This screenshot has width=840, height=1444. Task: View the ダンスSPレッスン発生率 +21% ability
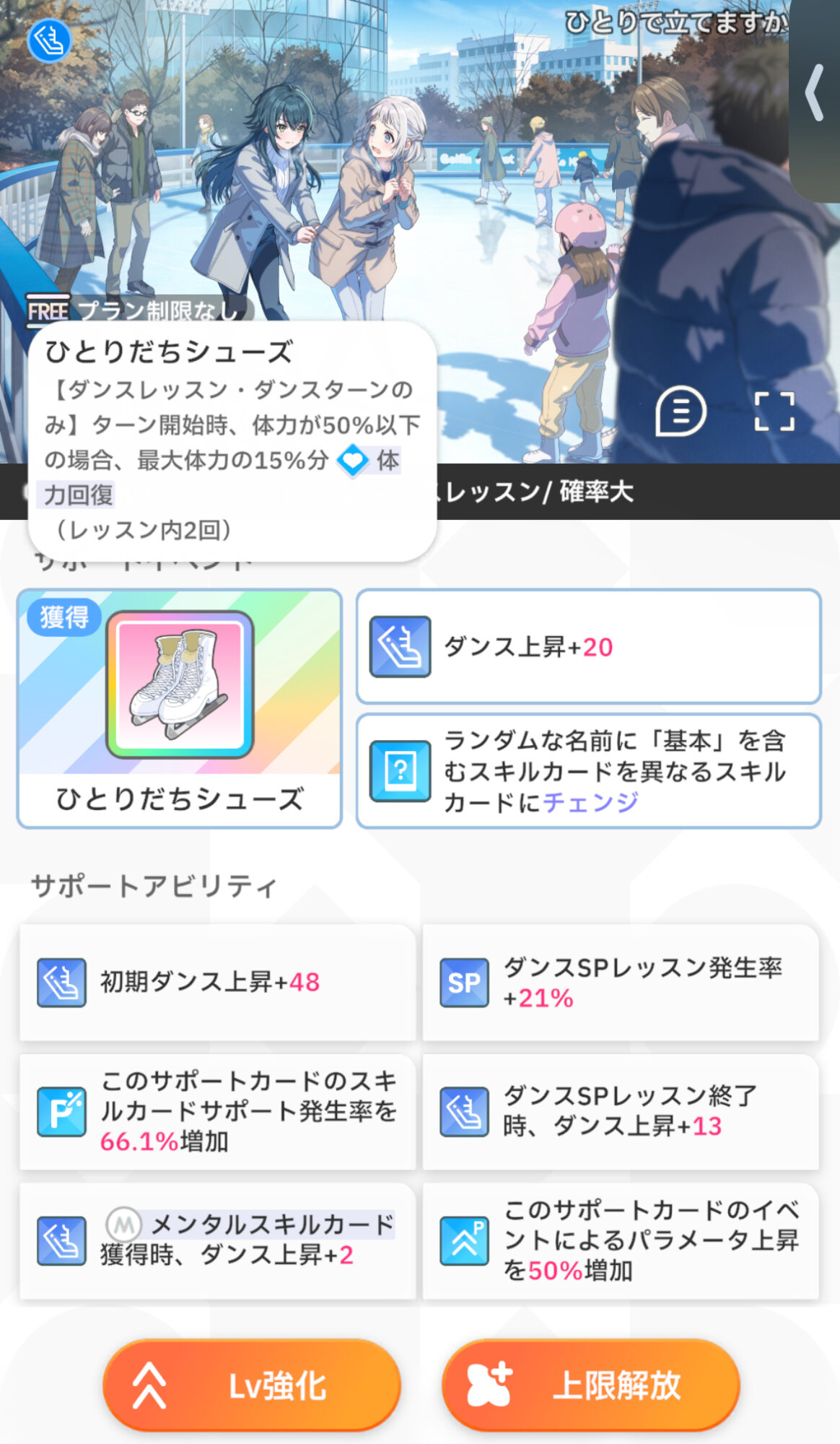pyautogui.click(x=621, y=982)
